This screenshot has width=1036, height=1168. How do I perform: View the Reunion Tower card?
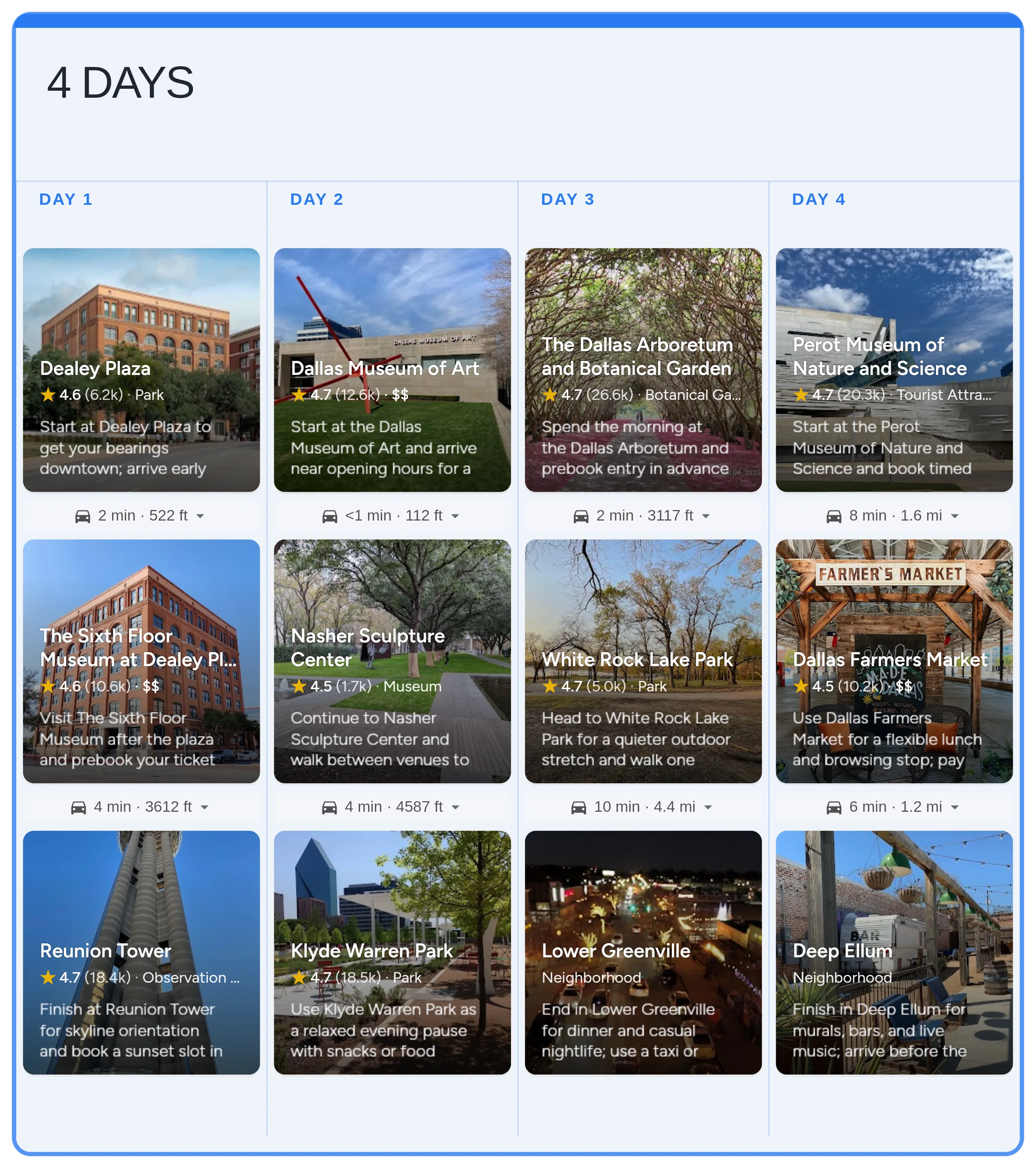(x=141, y=953)
